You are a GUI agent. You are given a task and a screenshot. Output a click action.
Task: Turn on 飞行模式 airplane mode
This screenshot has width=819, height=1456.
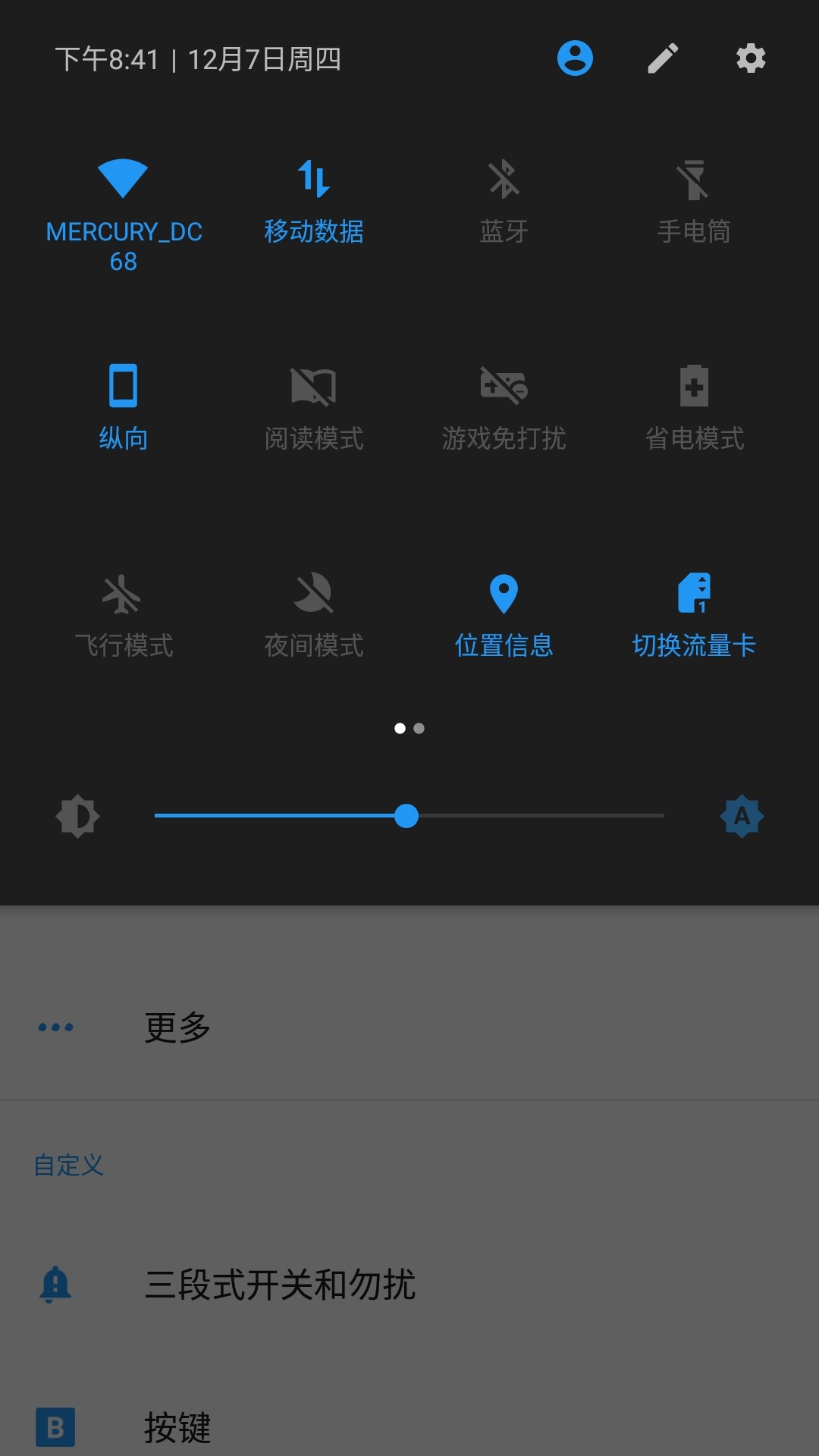[124, 616]
